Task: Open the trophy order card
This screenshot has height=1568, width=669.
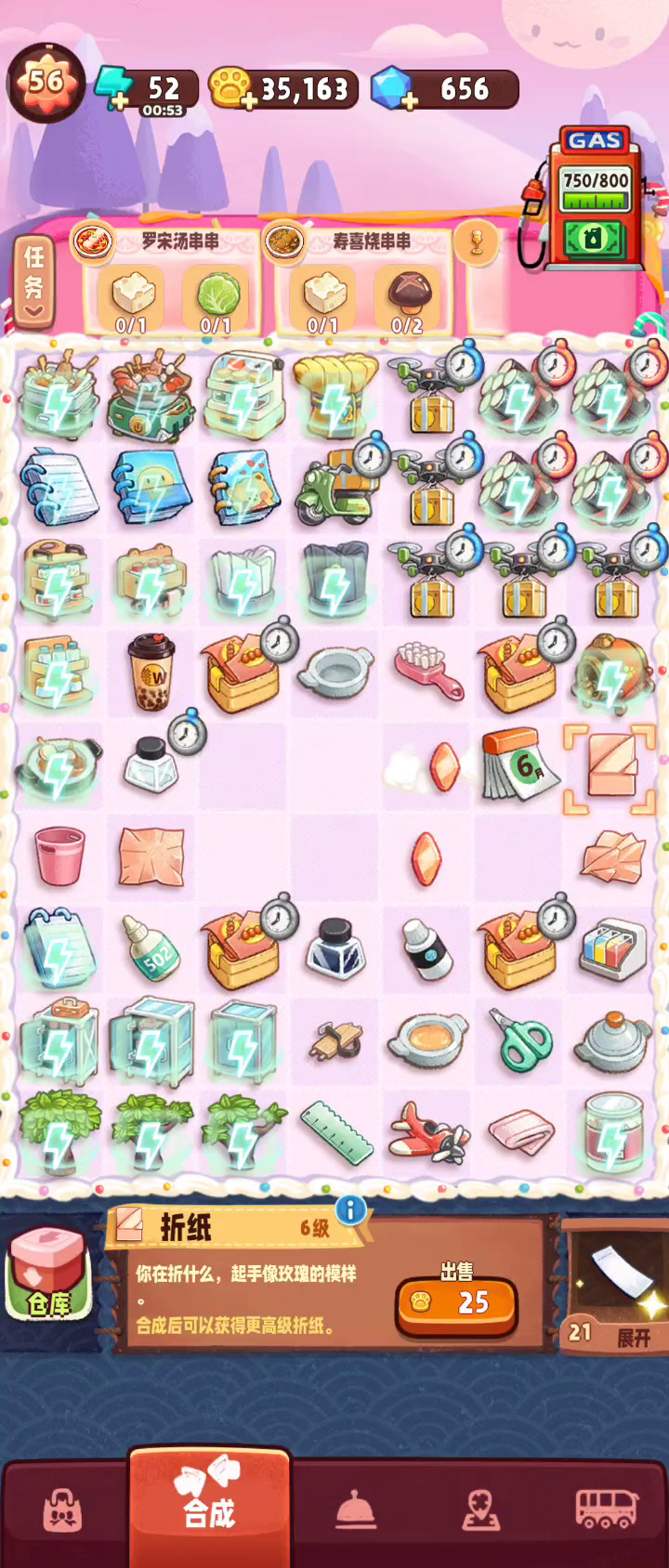Action: point(476,244)
